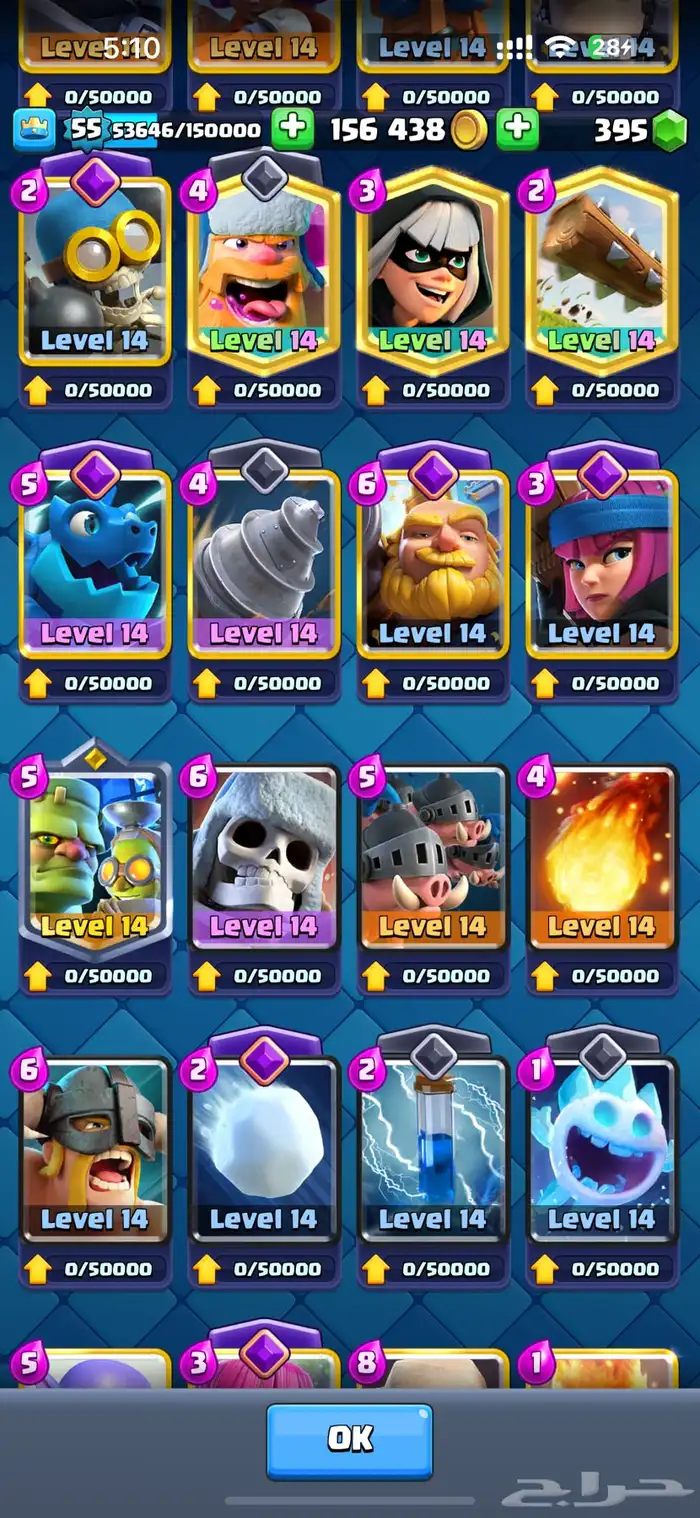Add gold with the plus button beside the coins
The image size is (700, 1518).
518,130
